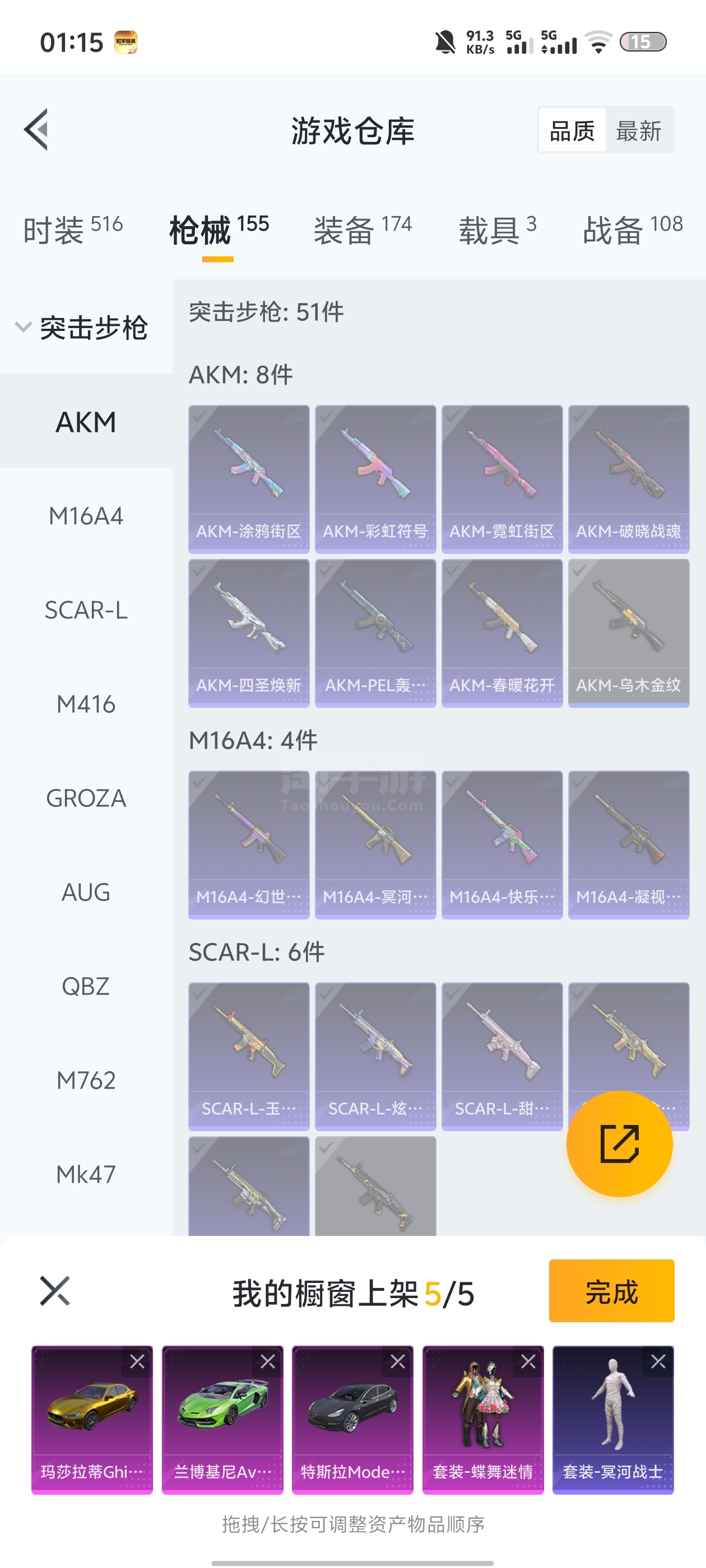Image resolution: width=706 pixels, height=1568 pixels.
Task: Confirm the showcase with 完成
Action: point(611,1291)
